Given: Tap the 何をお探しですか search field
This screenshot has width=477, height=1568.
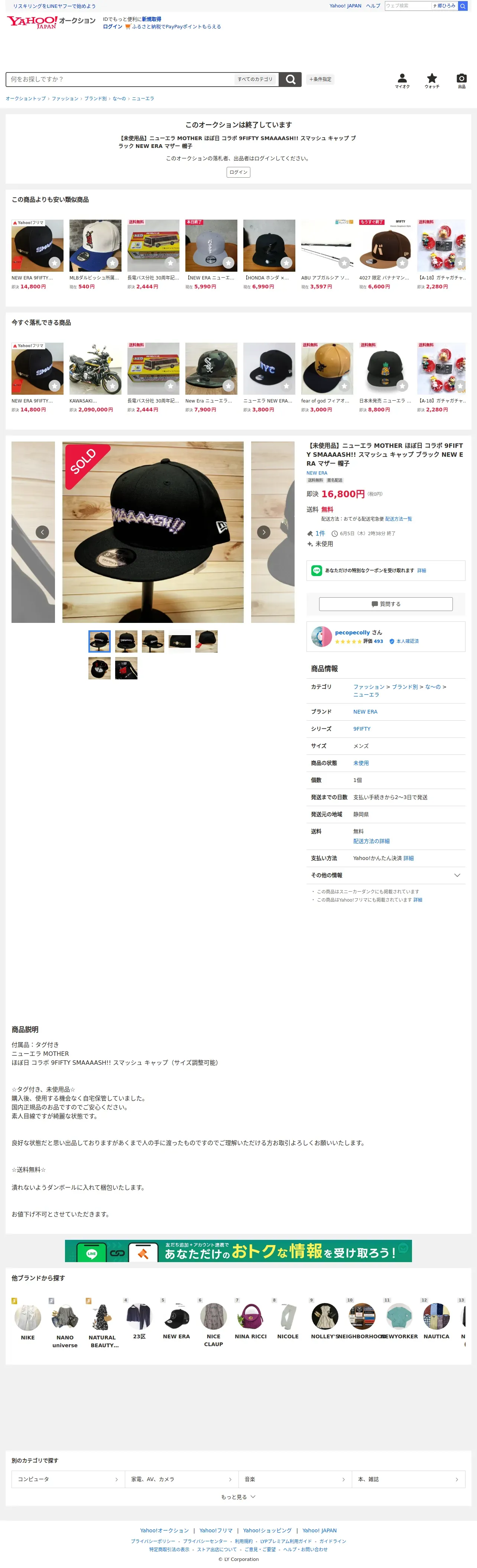Looking at the screenshot, I should pyautogui.click(x=119, y=79).
